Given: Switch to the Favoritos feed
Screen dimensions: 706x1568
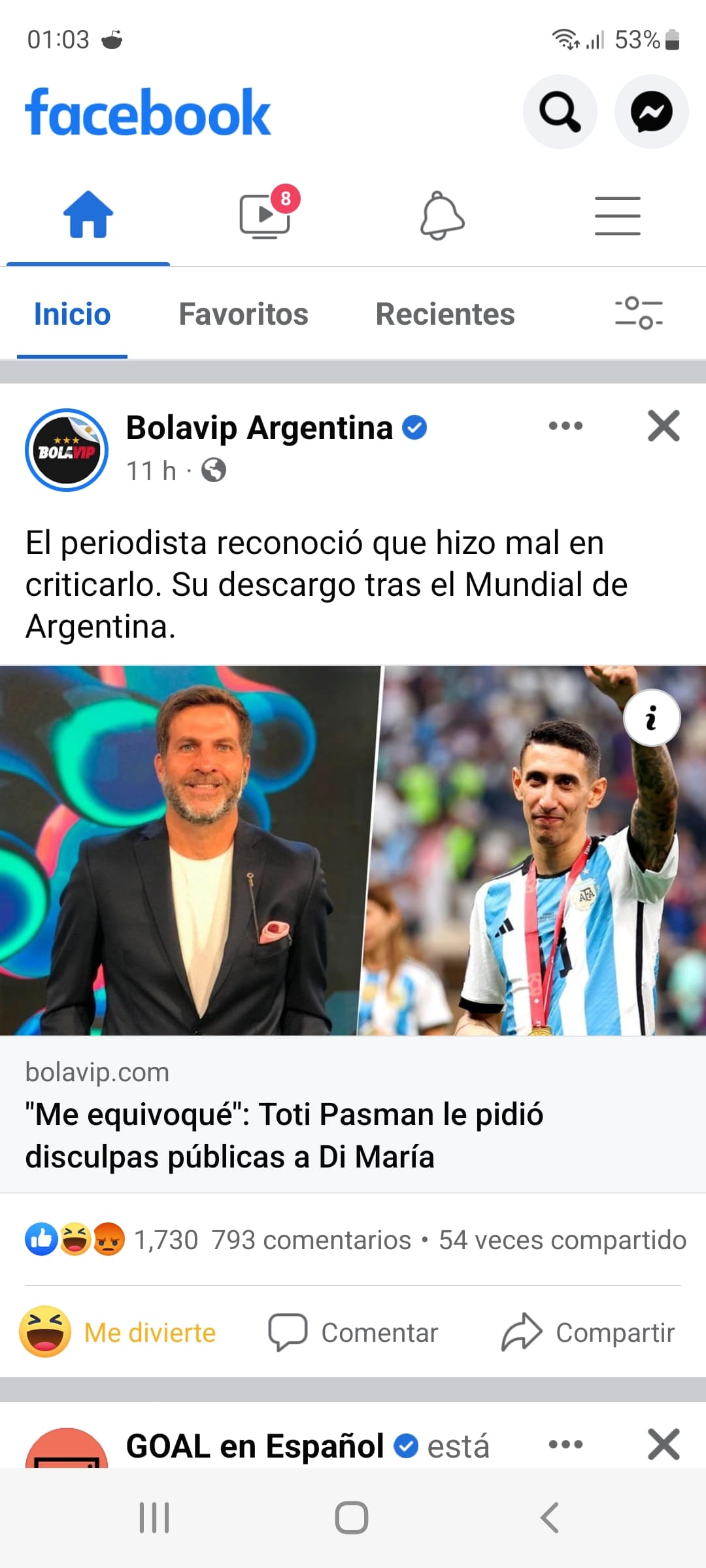Looking at the screenshot, I should [x=243, y=314].
